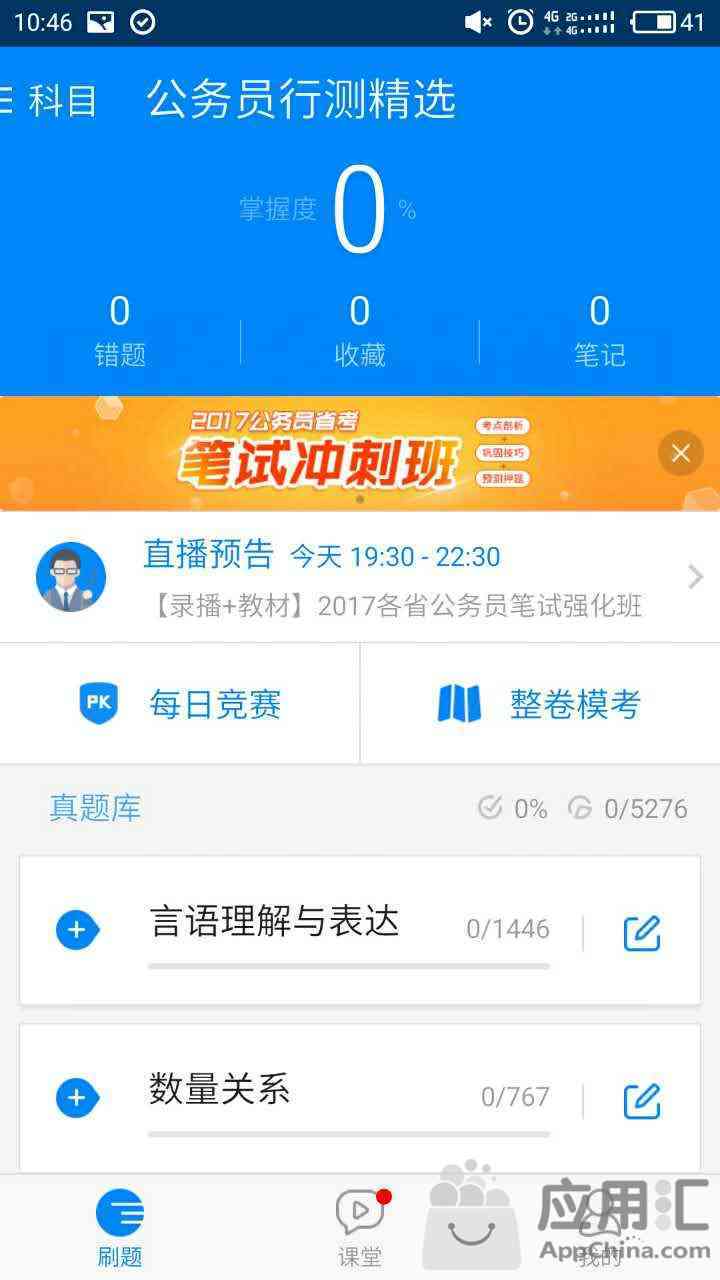Open the 笔记 notes section
This screenshot has height=1280, width=720.
tap(599, 331)
